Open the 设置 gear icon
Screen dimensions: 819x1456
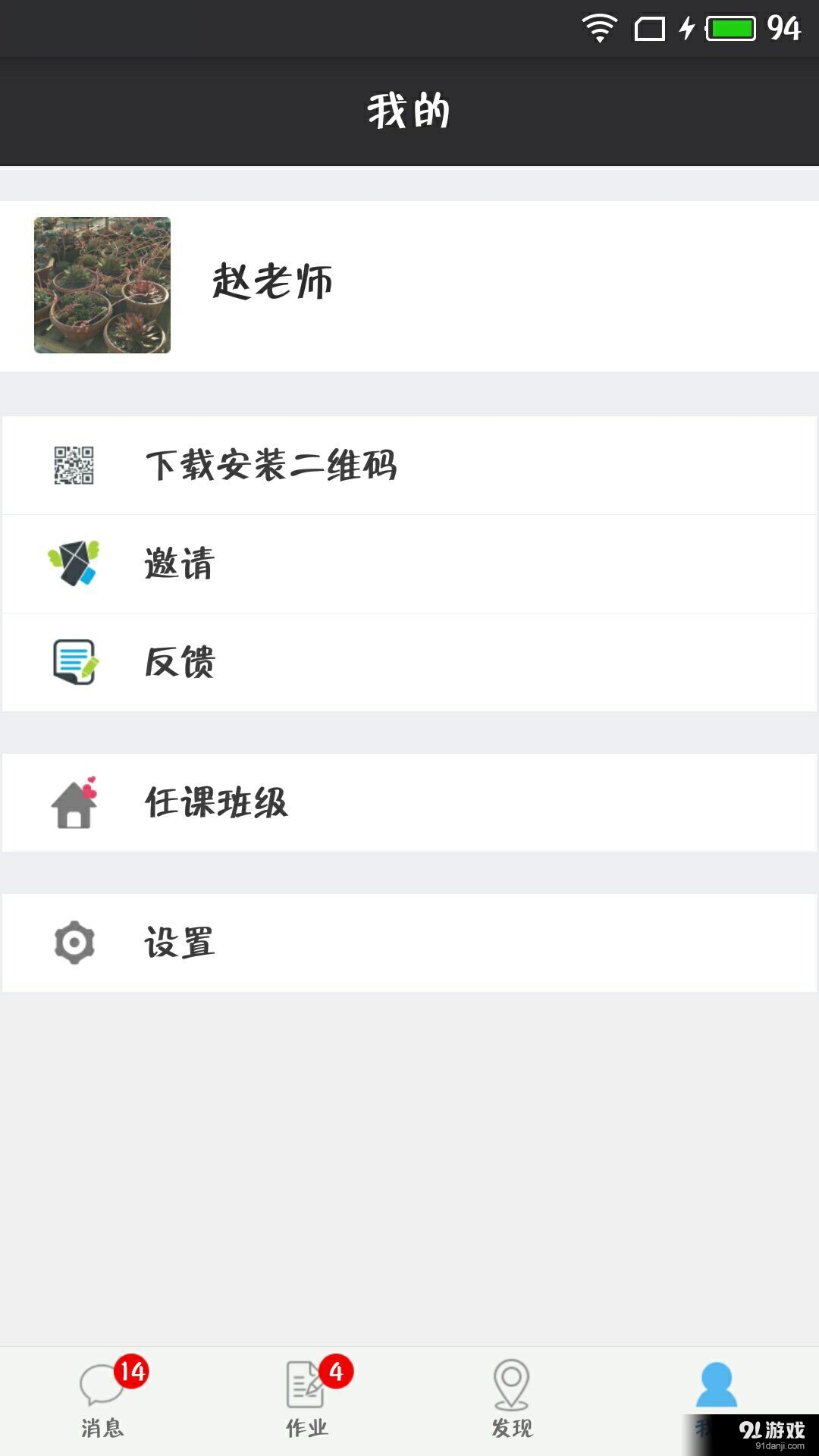(x=74, y=943)
